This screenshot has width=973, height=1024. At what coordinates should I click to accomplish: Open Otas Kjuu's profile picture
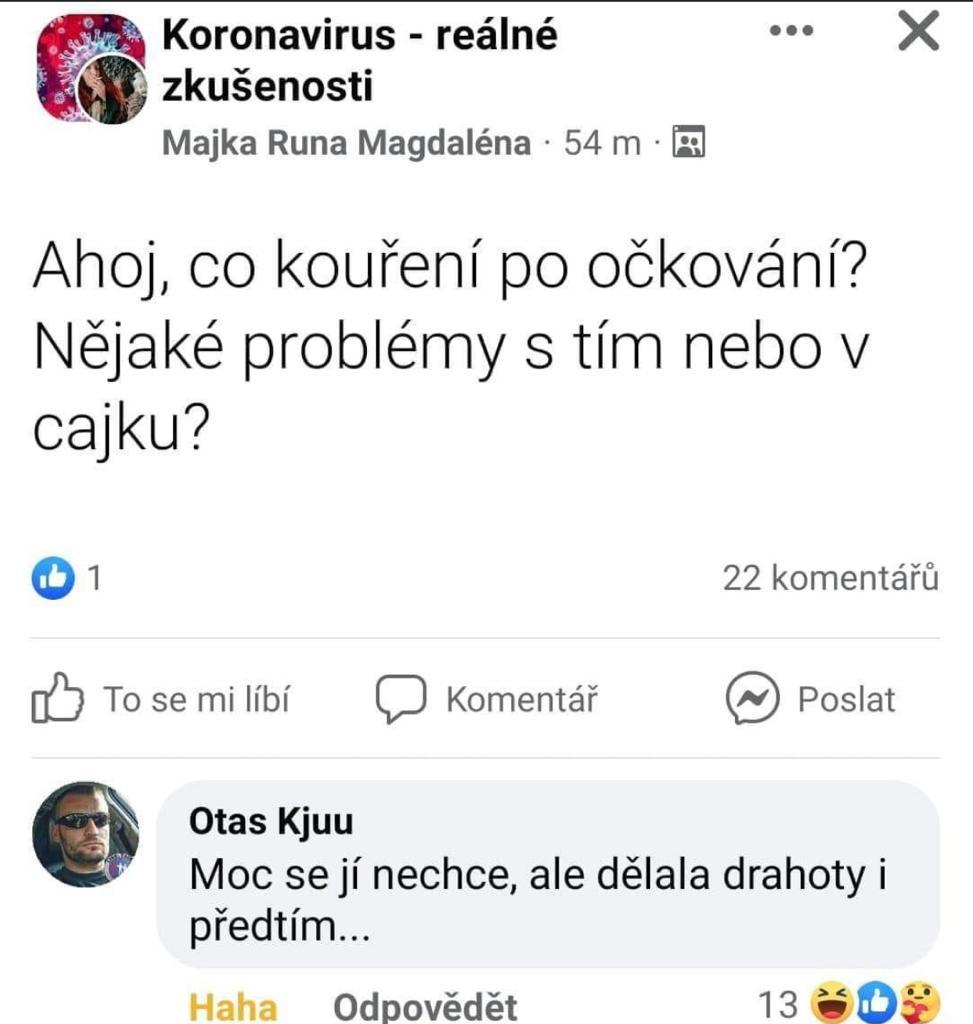85,834
